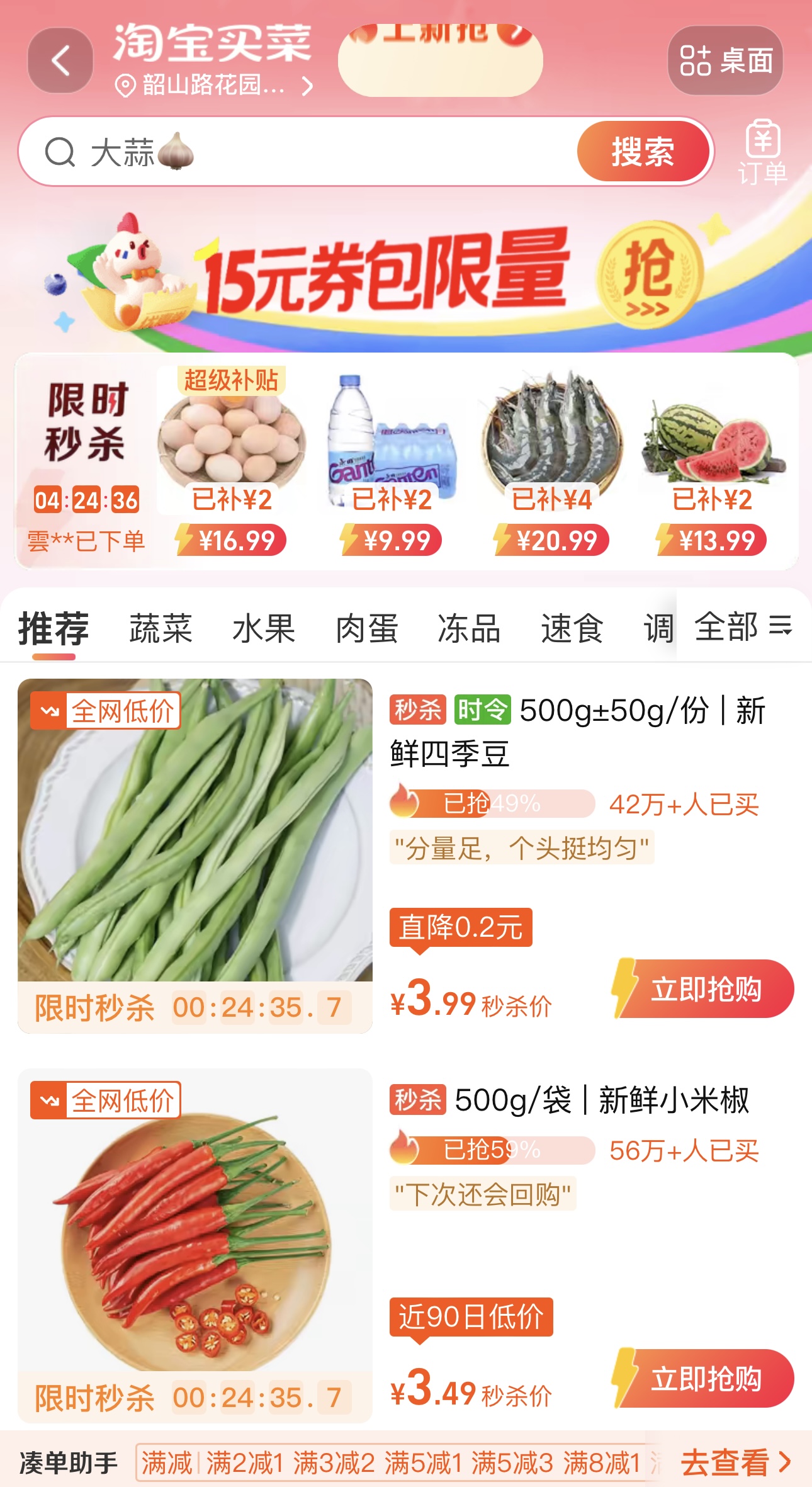
Task: Tap 立即抢购 for 新鲜四季豆
Action: point(704,989)
